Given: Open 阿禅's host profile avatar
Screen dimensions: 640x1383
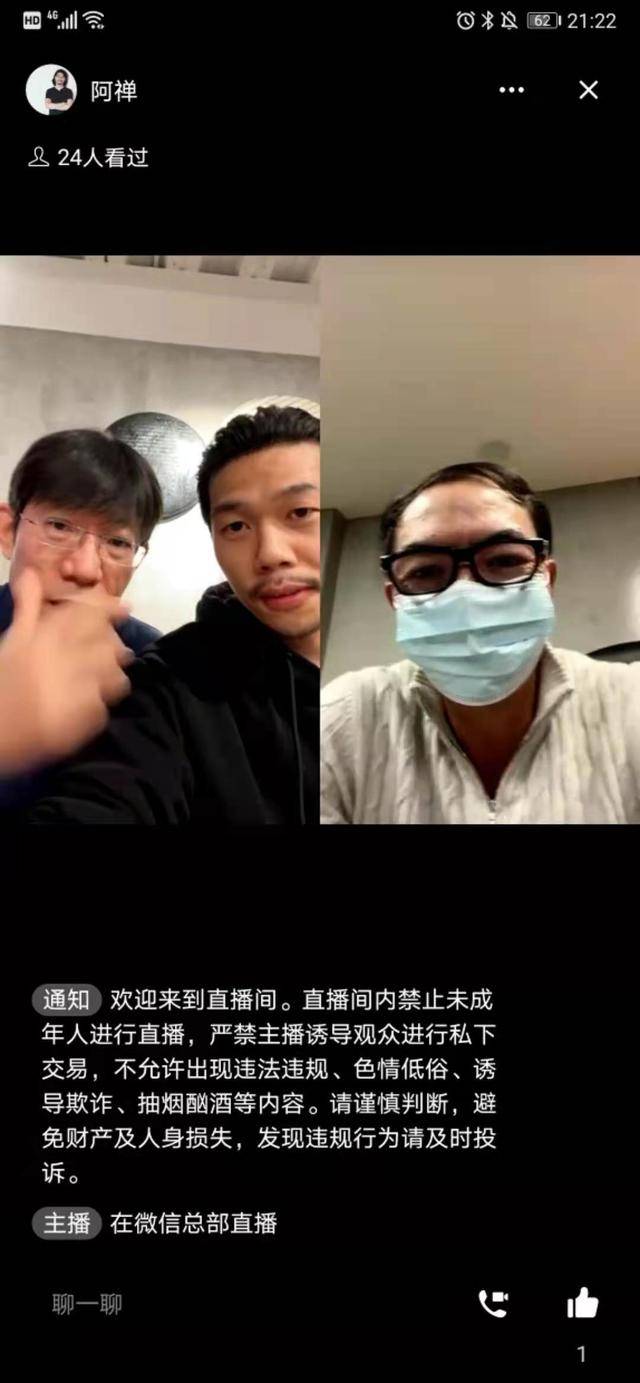Looking at the screenshot, I should coord(51,91).
